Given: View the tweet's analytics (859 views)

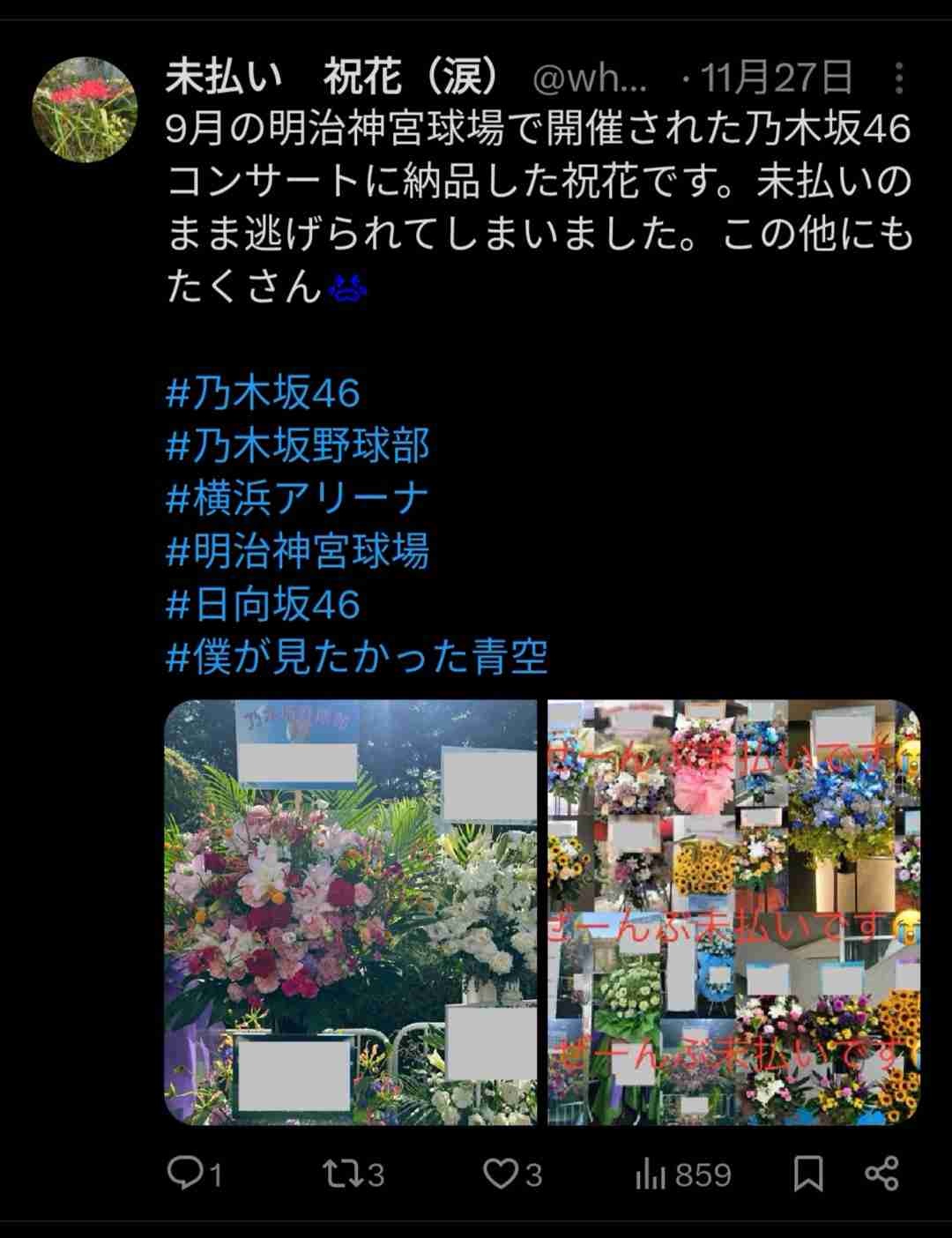Looking at the screenshot, I should point(683,1174).
